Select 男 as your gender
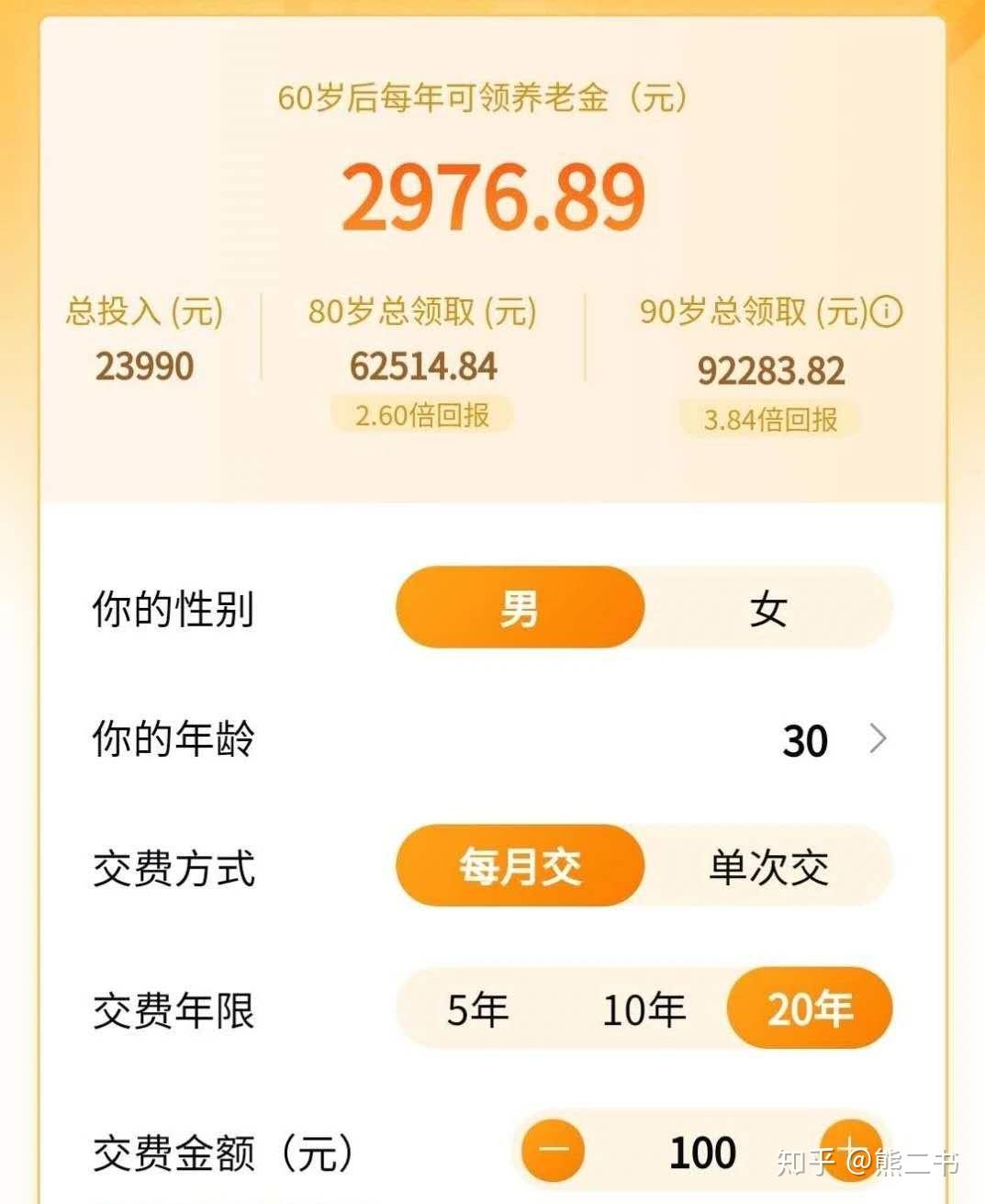 tap(520, 608)
